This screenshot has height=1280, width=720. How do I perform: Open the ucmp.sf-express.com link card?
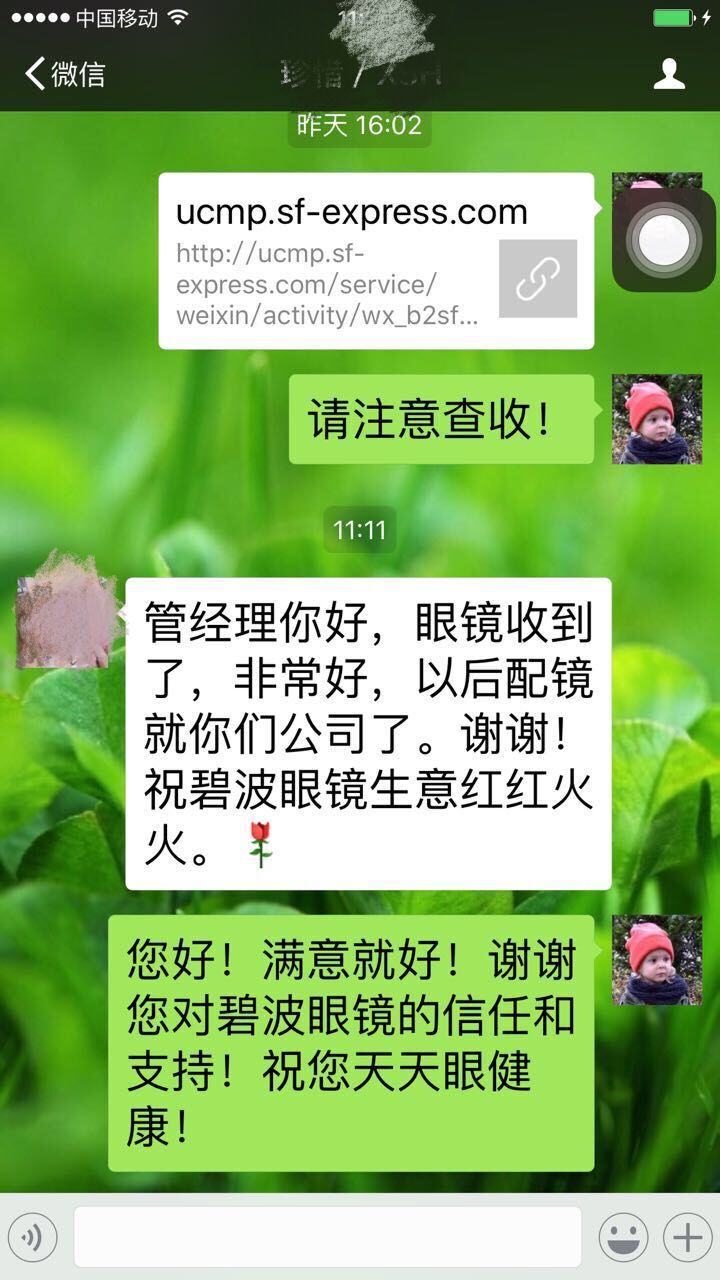375,261
